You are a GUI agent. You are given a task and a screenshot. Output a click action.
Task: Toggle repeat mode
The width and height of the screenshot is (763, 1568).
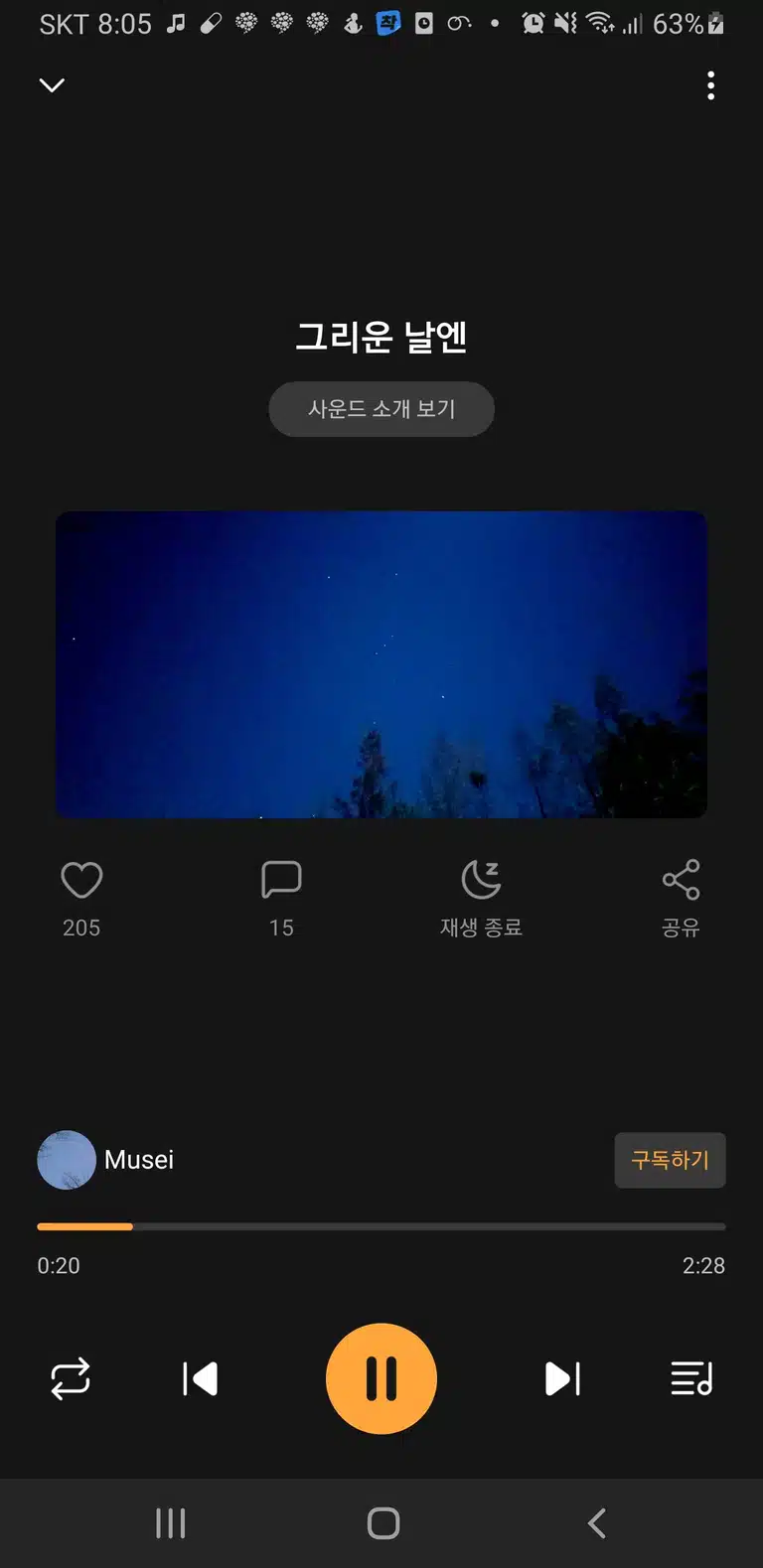[x=71, y=1378]
